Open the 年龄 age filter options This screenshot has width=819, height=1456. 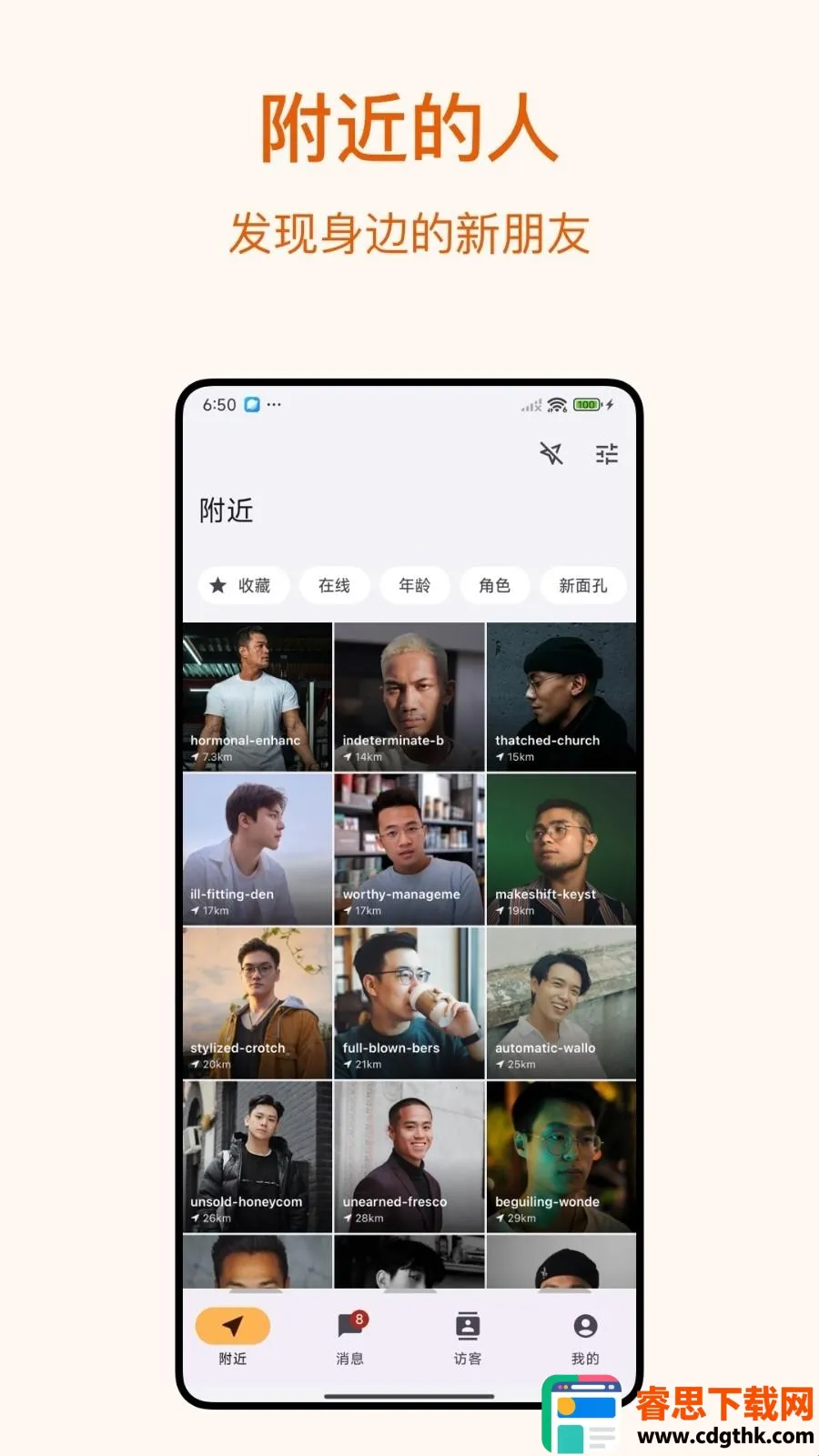tap(414, 585)
